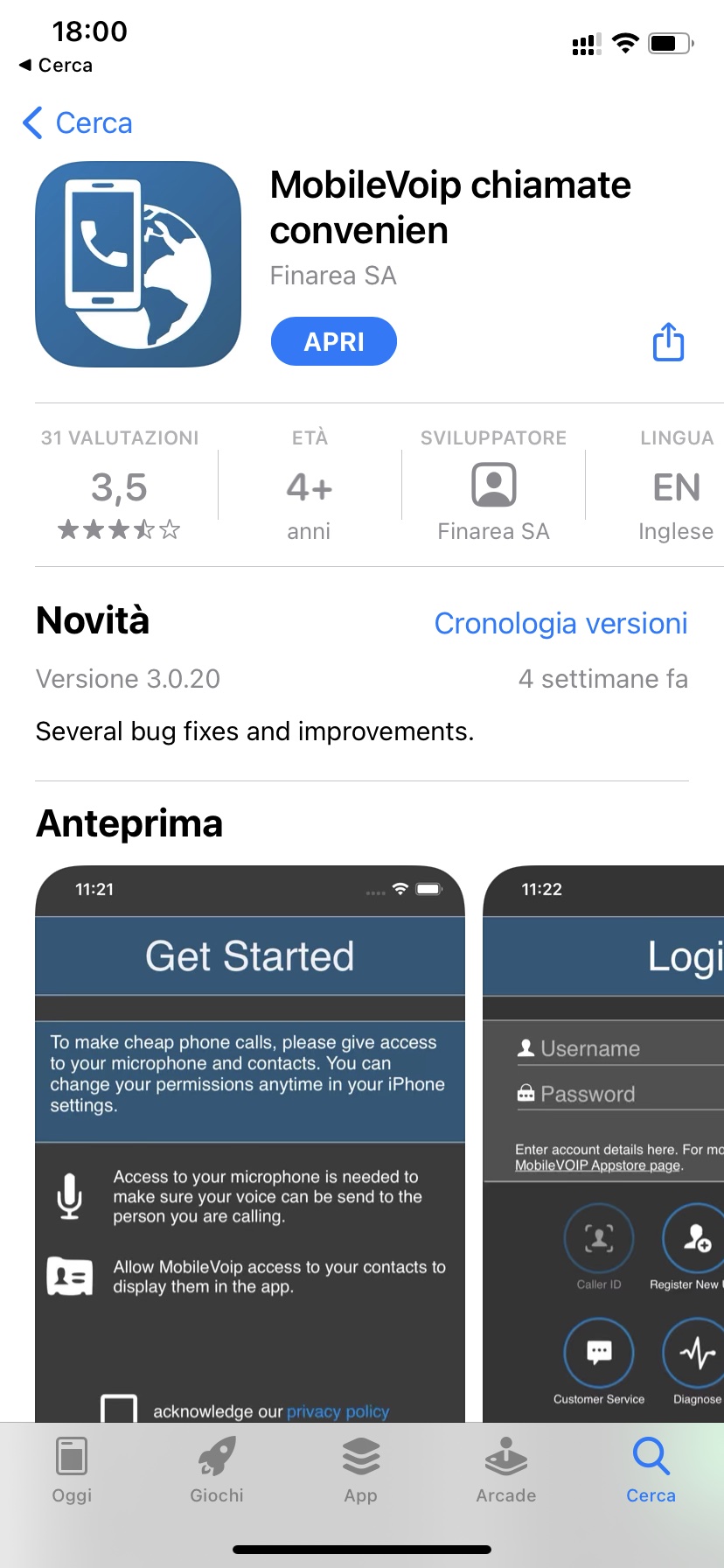Open developer Finarea SA info
The image size is (724, 1568).
[x=493, y=485]
